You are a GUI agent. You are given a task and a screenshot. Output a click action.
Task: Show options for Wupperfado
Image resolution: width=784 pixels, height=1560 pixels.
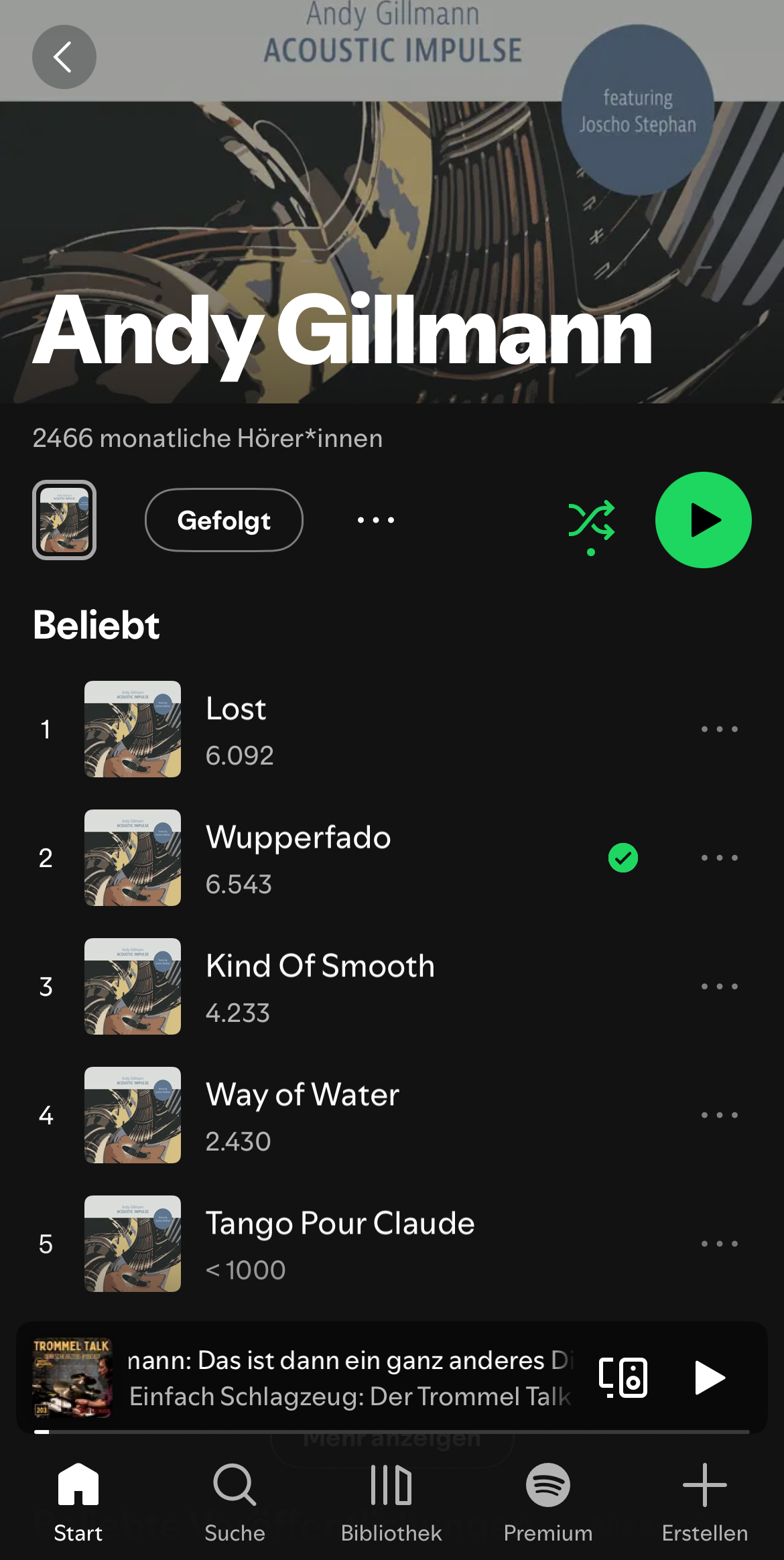tap(719, 858)
